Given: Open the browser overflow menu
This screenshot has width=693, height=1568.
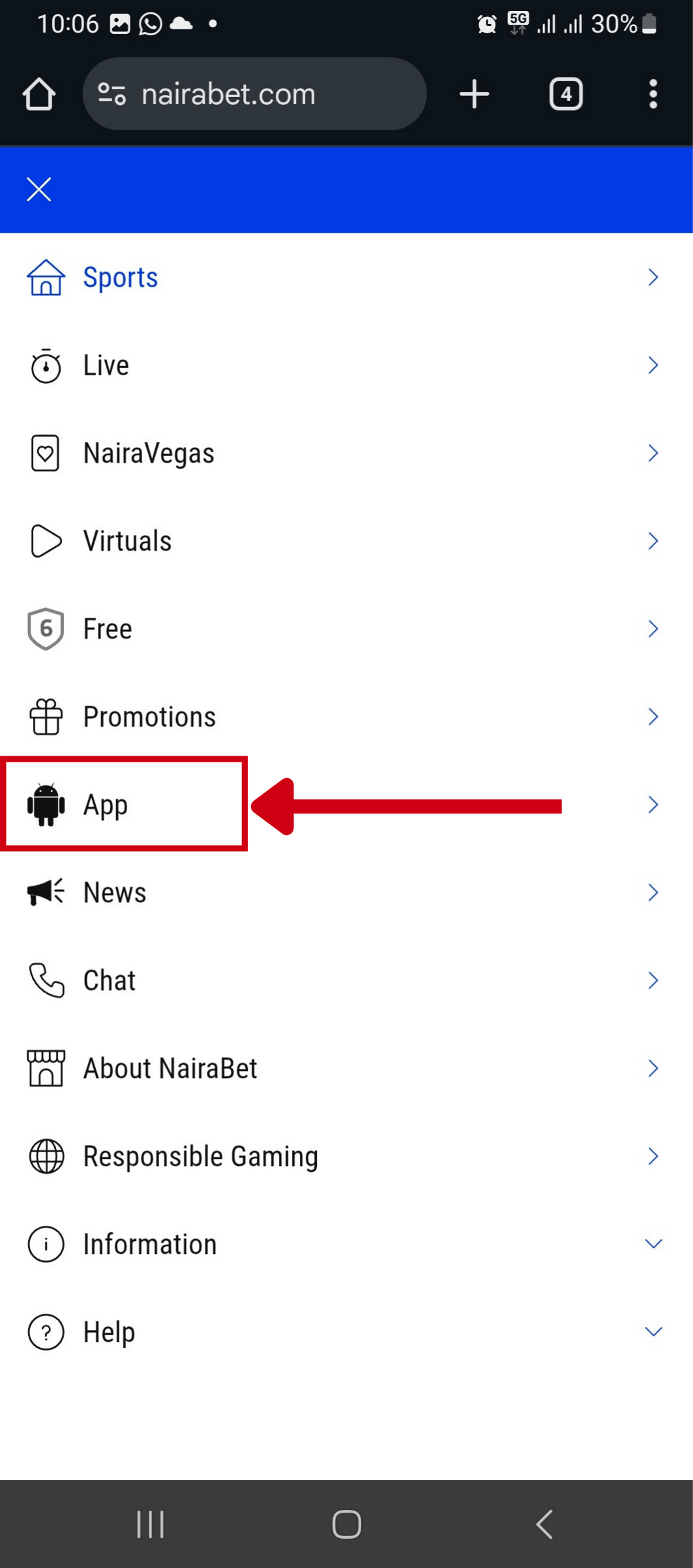Looking at the screenshot, I should 653,93.
